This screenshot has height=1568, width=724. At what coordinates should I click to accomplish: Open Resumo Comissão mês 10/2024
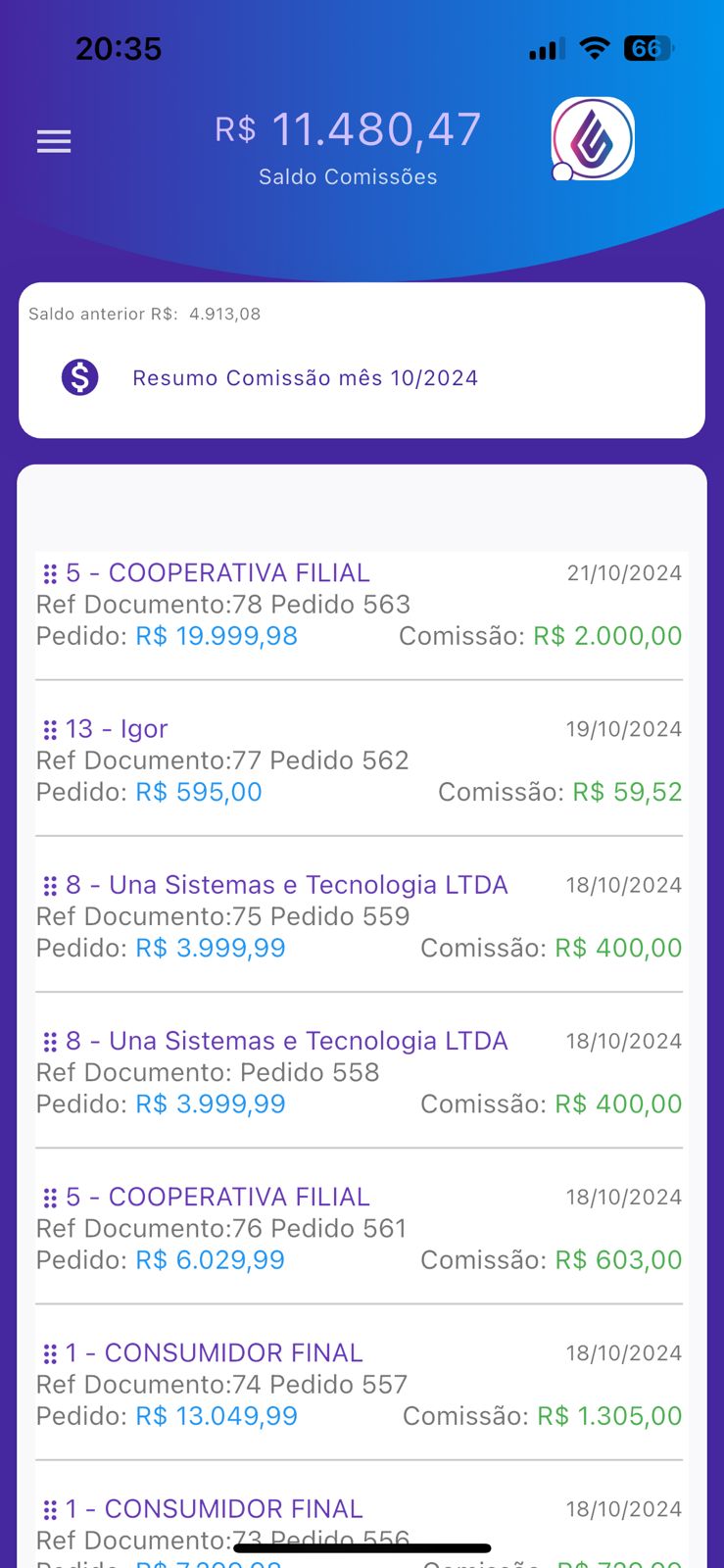point(305,377)
